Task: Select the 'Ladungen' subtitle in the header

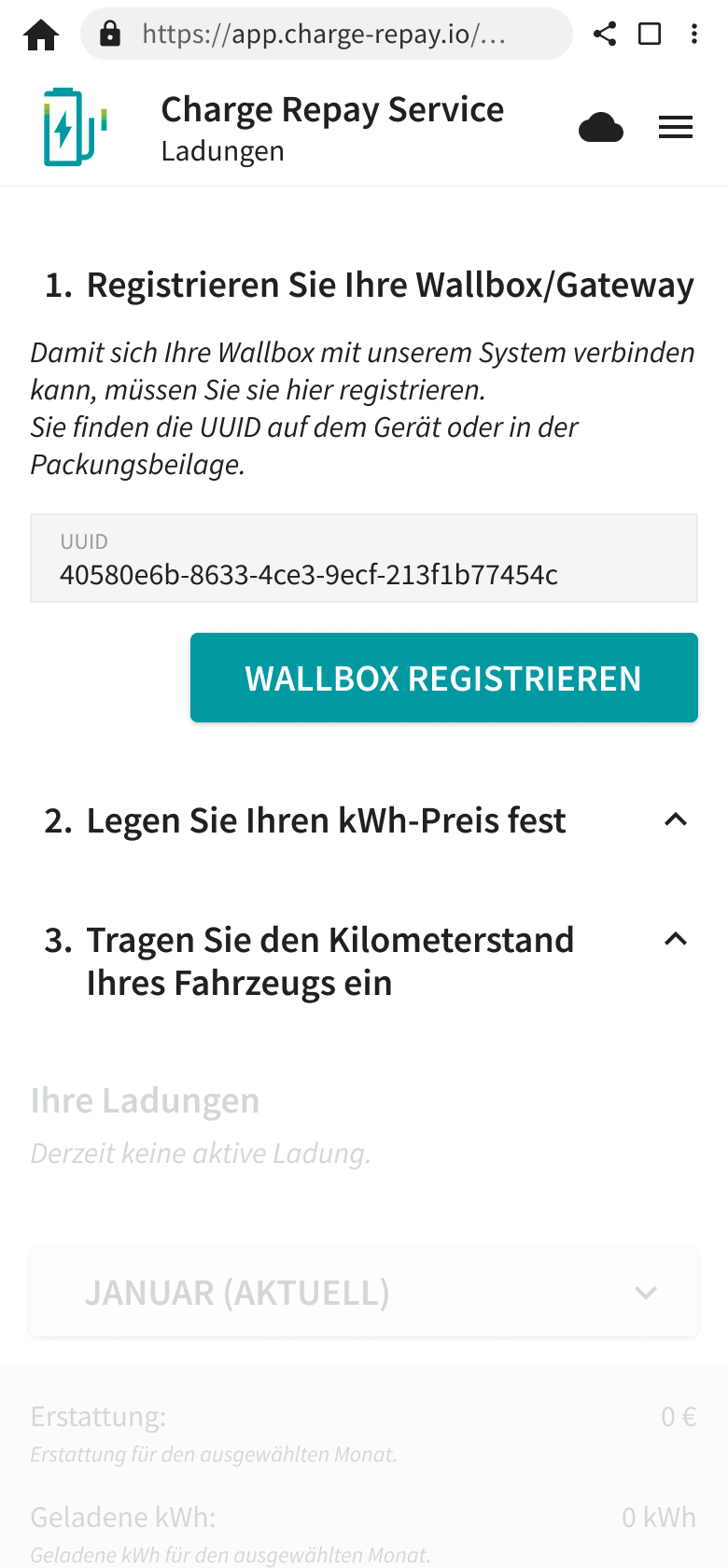Action: 223,151
